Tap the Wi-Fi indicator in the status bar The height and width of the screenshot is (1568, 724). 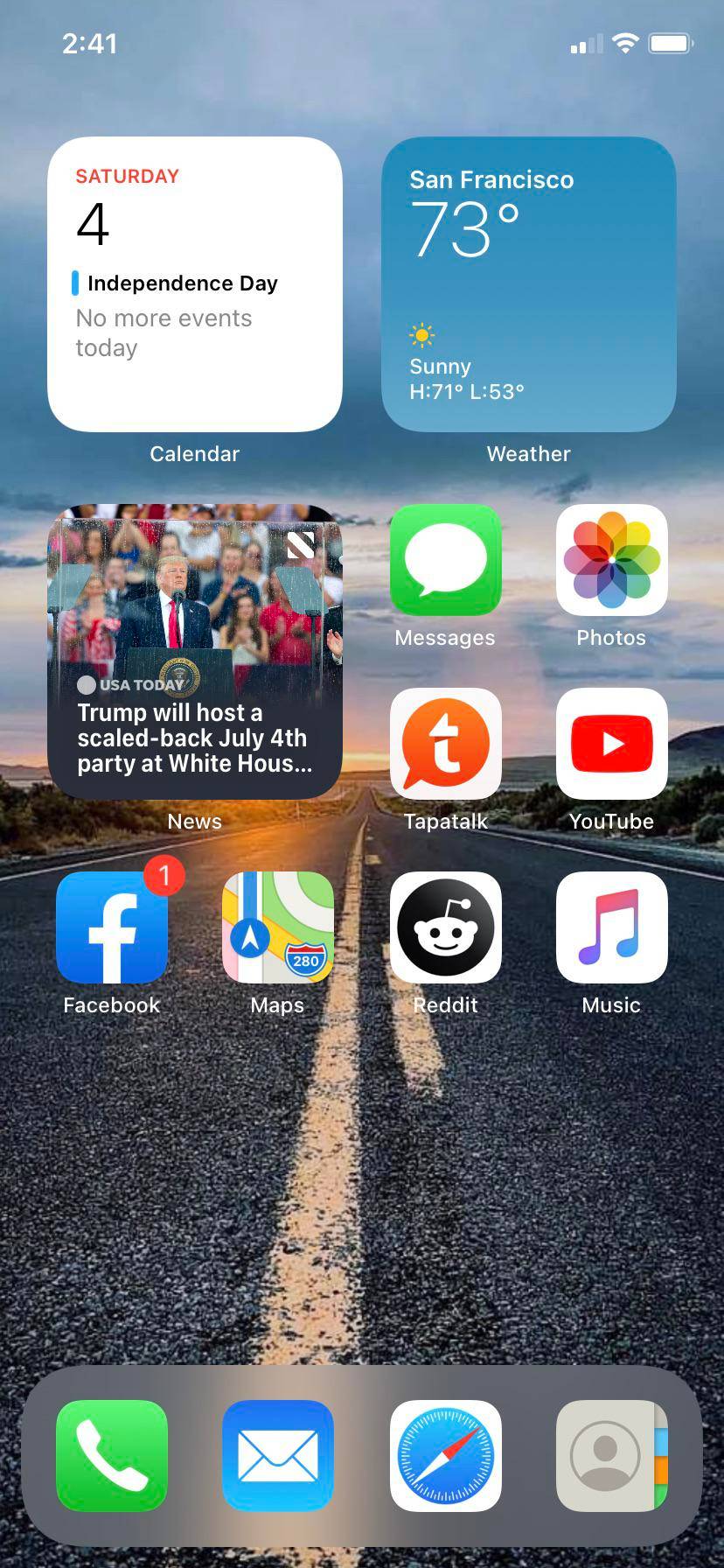[x=624, y=42]
